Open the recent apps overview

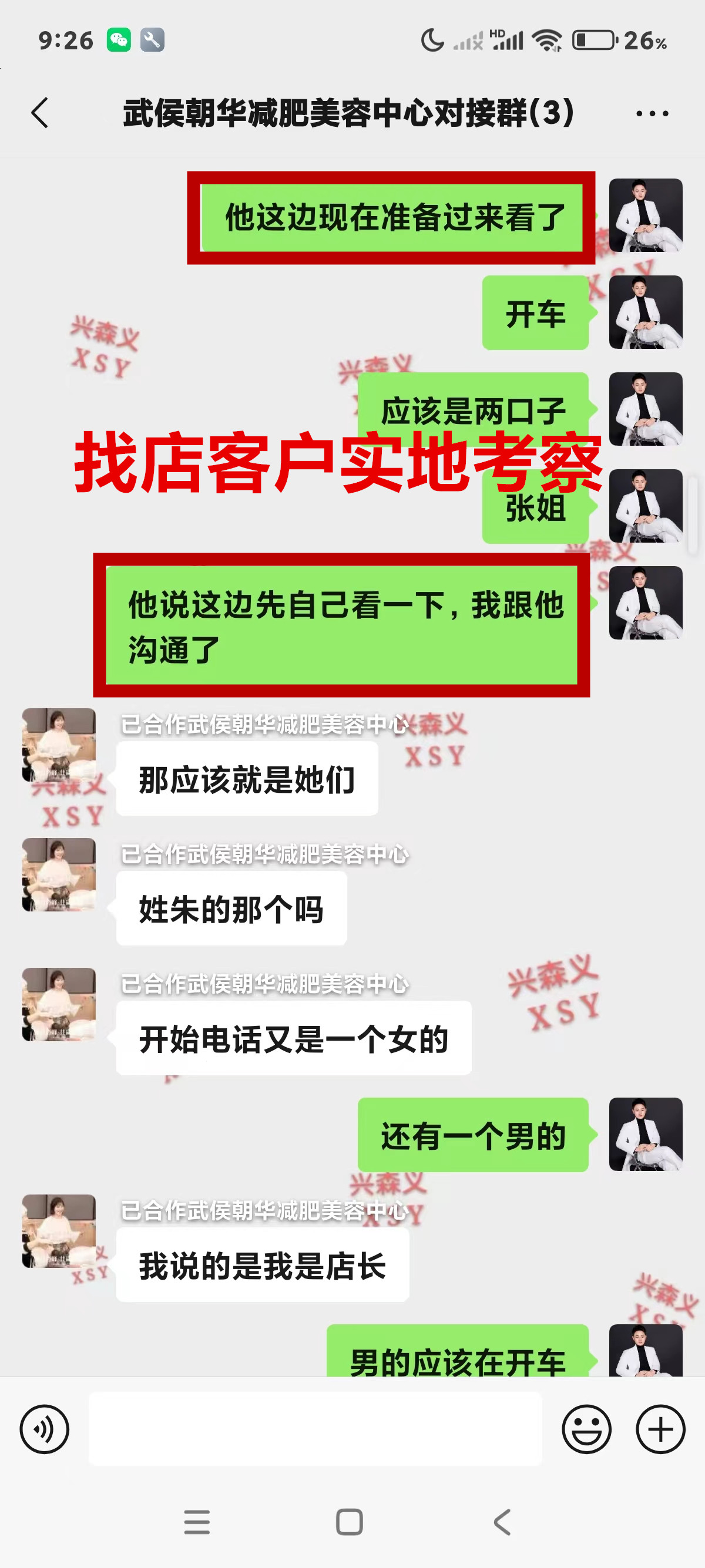pos(197,1522)
